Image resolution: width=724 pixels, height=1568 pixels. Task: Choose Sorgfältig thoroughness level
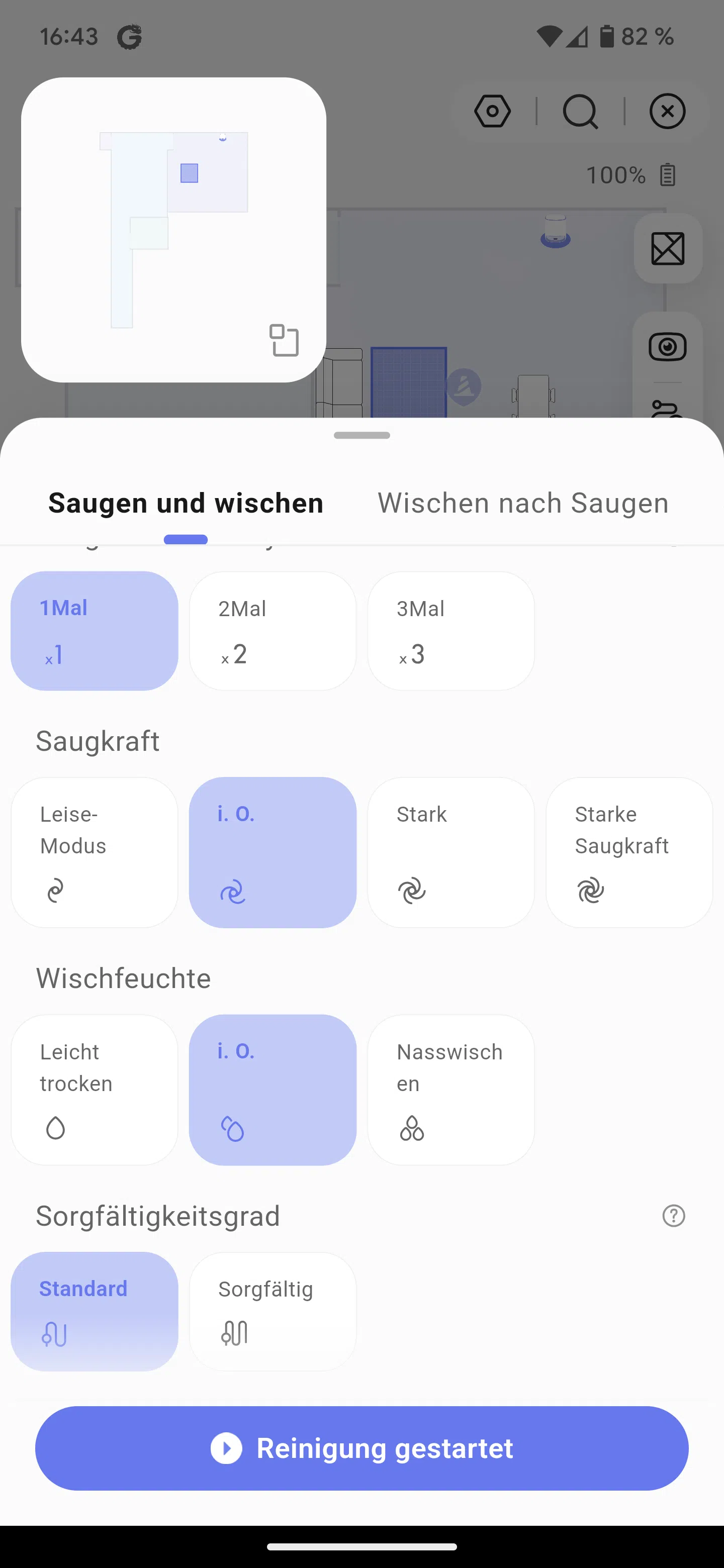click(x=273, y=1311)
